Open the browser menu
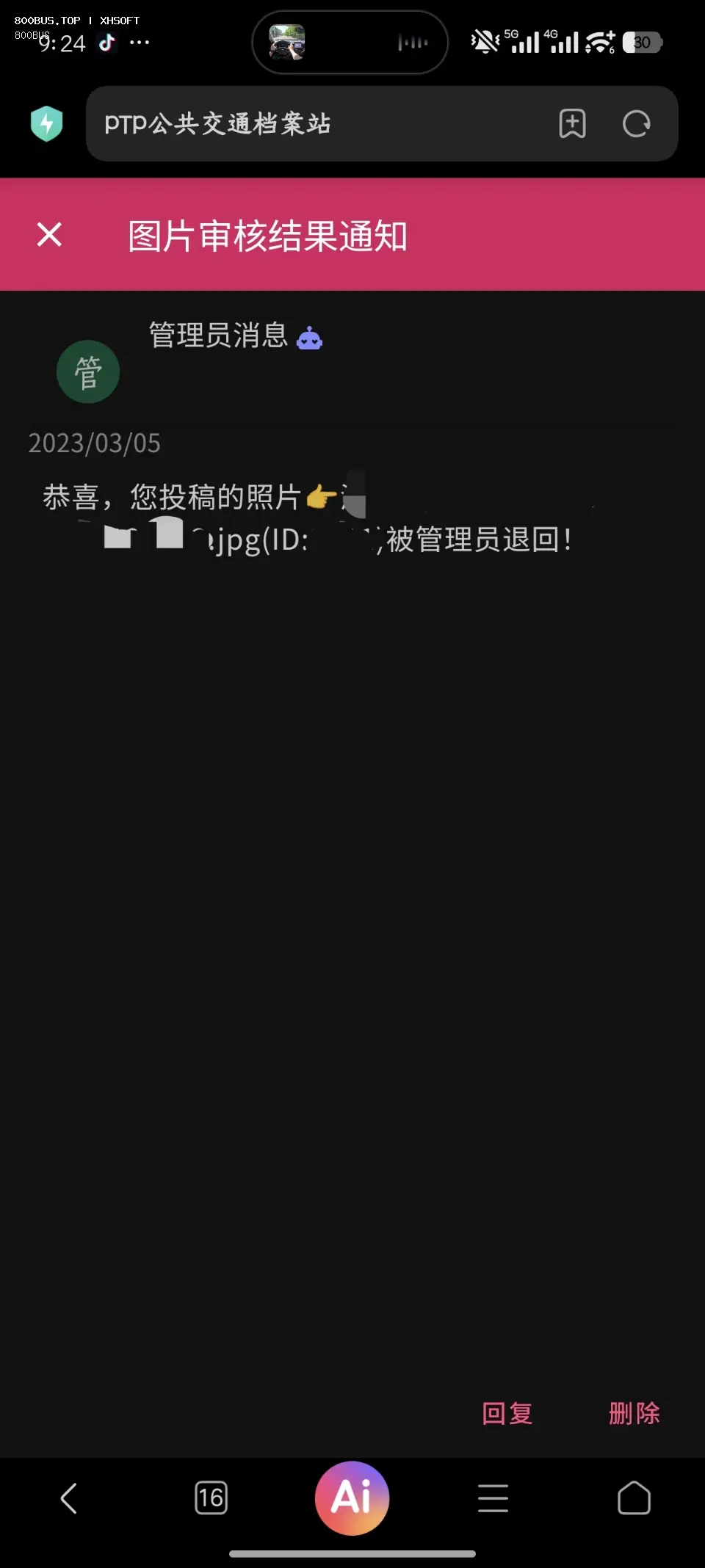This screenshot has height=1568, width=705. (x=493, y=1498)
